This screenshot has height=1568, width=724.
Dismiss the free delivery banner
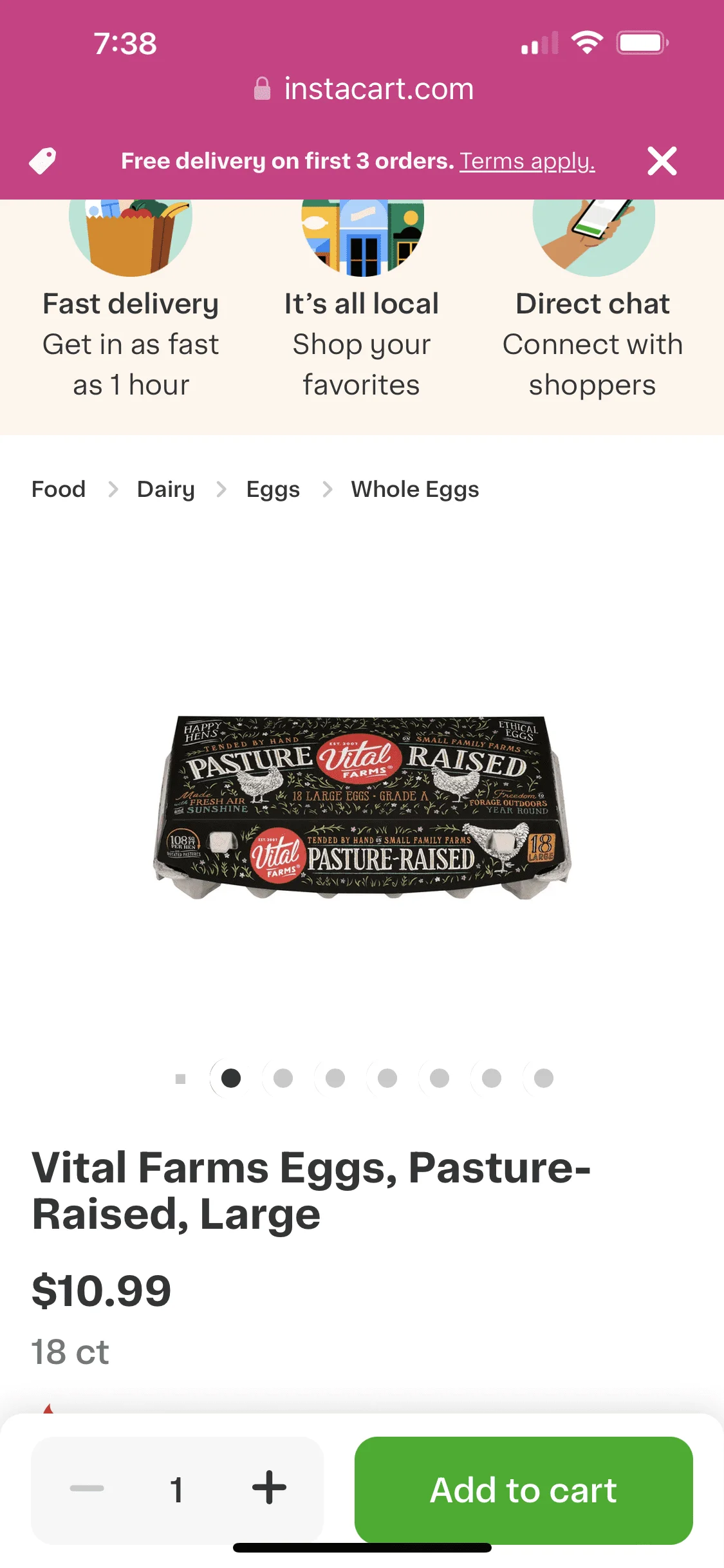point(662,161)
